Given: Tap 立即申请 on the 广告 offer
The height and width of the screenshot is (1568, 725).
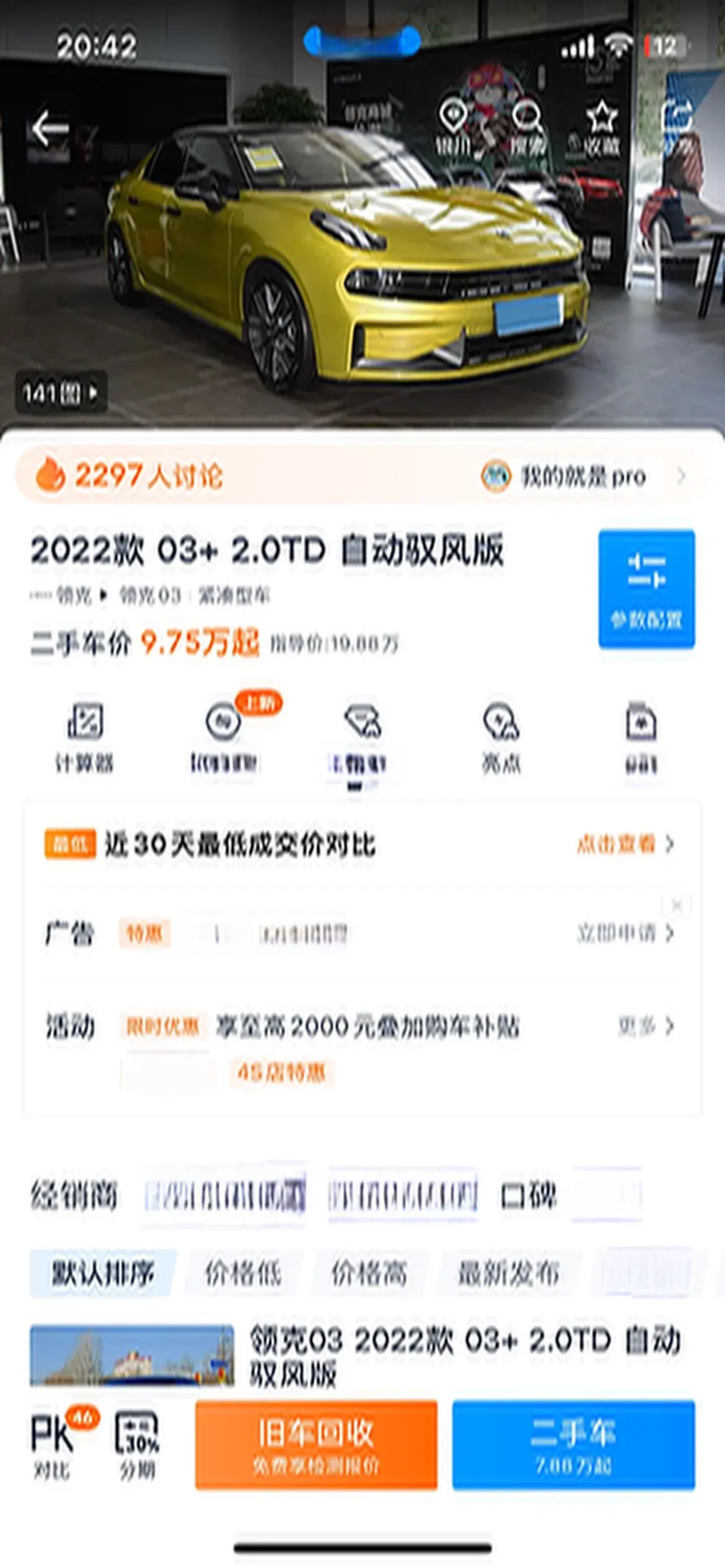Looking at the screenshot, I should [624, 933].
